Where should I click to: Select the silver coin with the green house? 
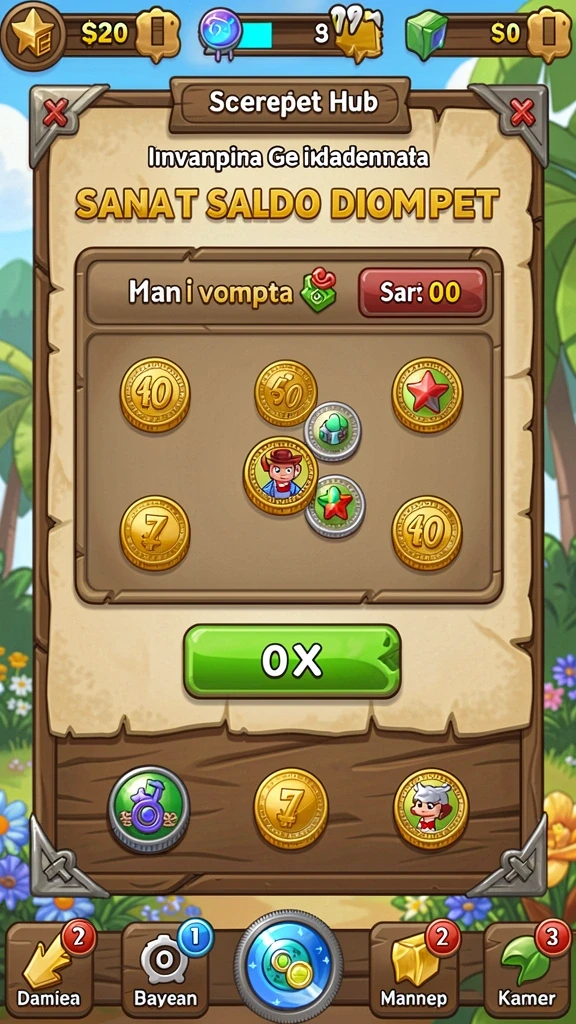tap(332, 432)
